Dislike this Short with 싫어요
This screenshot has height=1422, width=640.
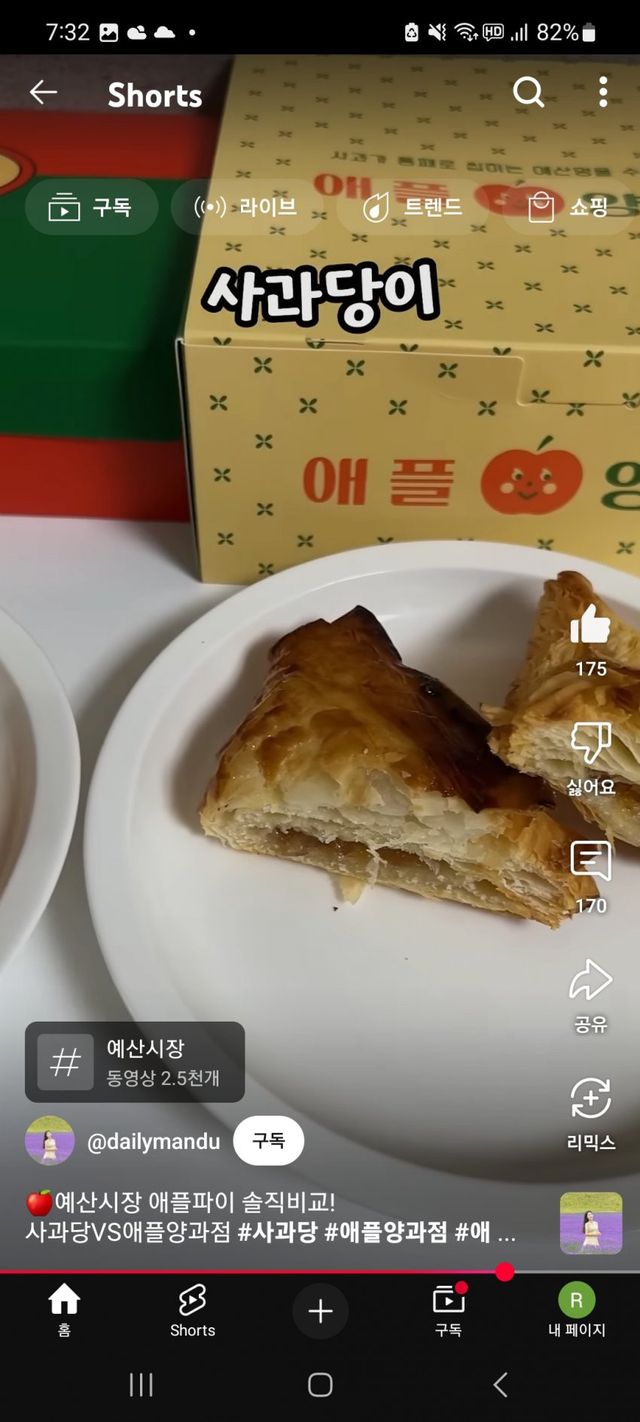[x=590, y=745]
